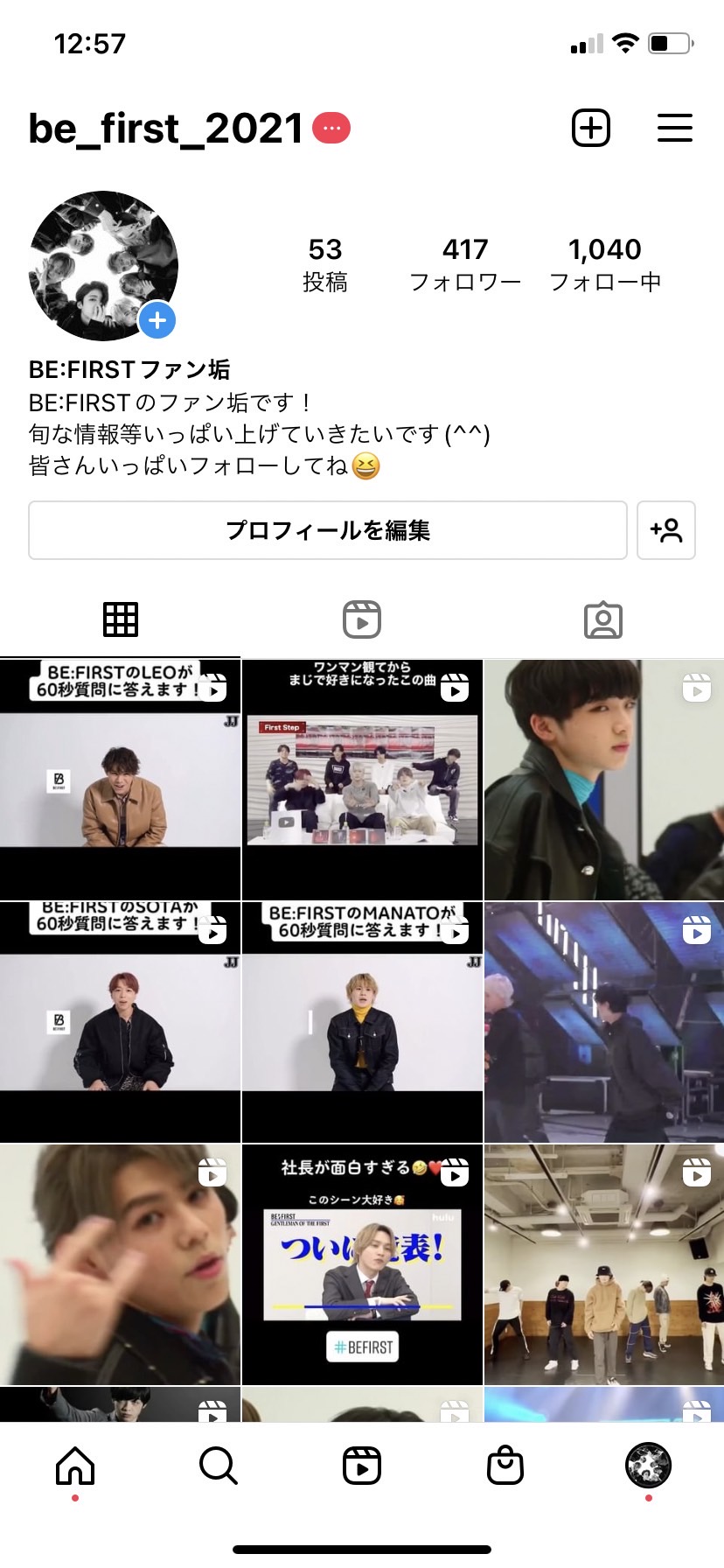Tap プロフィールを編集 button
724x1568 pixels.
[328, 530]
